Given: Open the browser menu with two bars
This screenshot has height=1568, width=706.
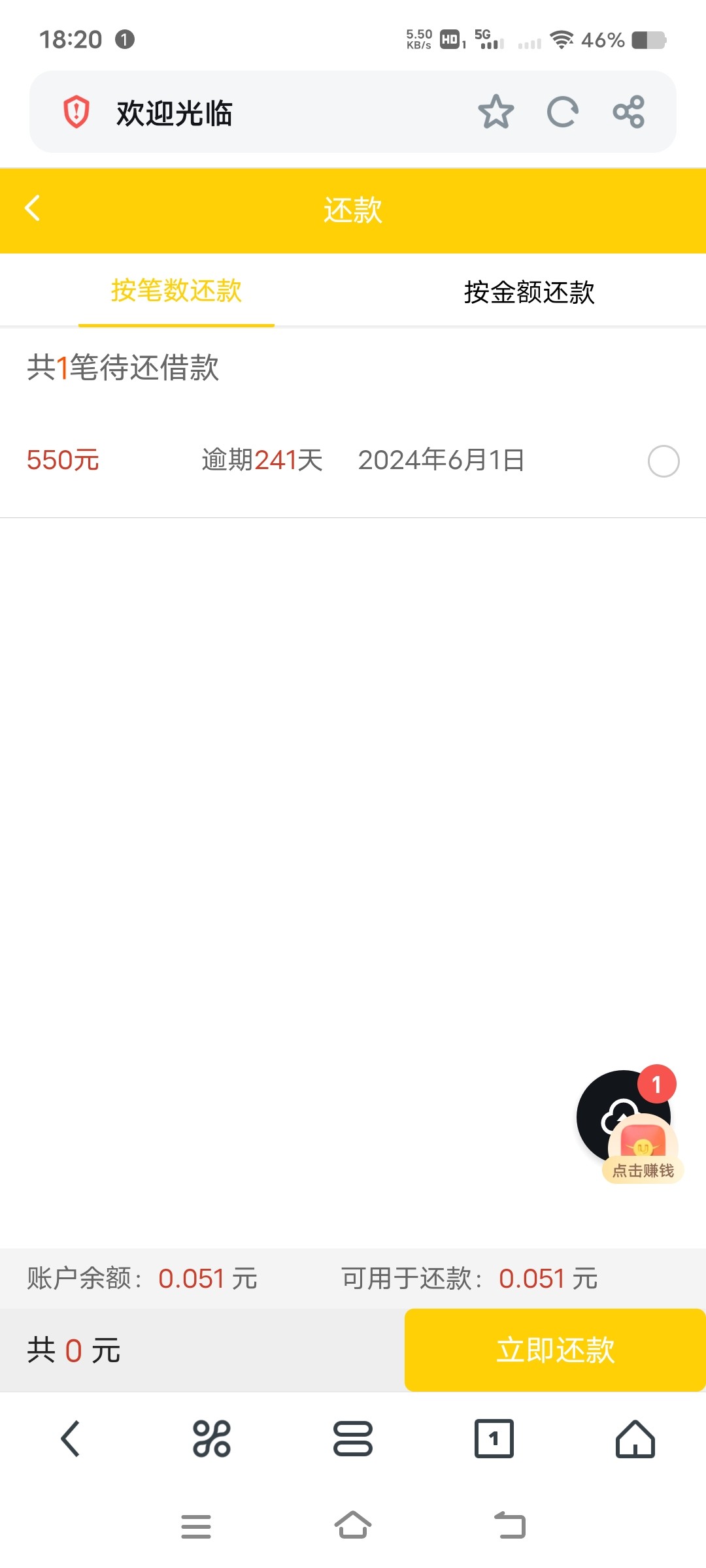Looking at the screenshot, I should (x=353, y=1439).
